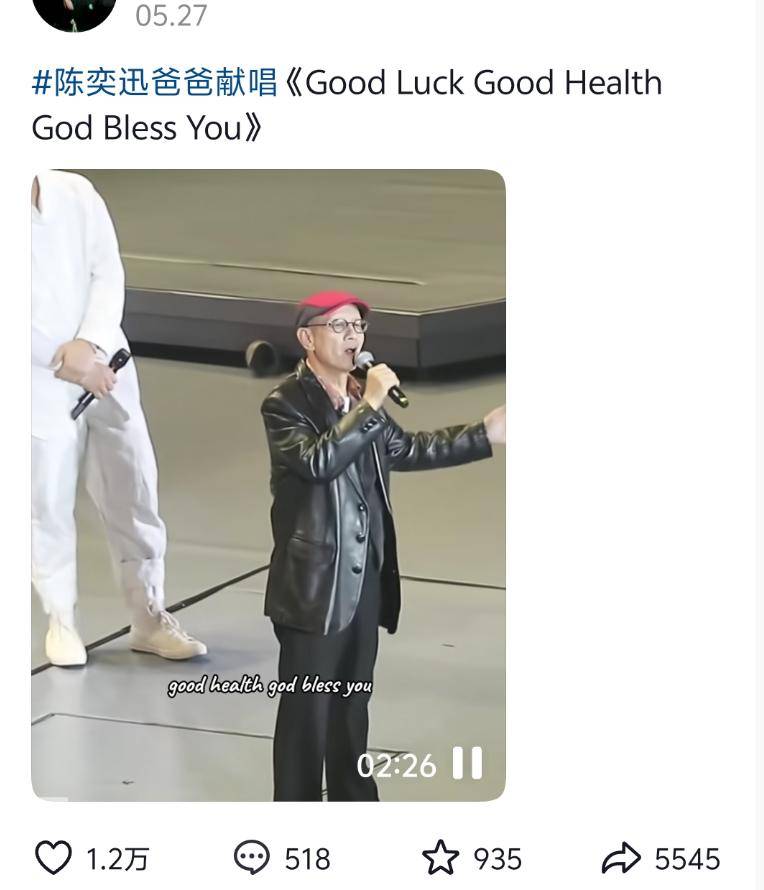The image size is (764, 890).
Task: Open the comments on this post
Action: (252, 858)
